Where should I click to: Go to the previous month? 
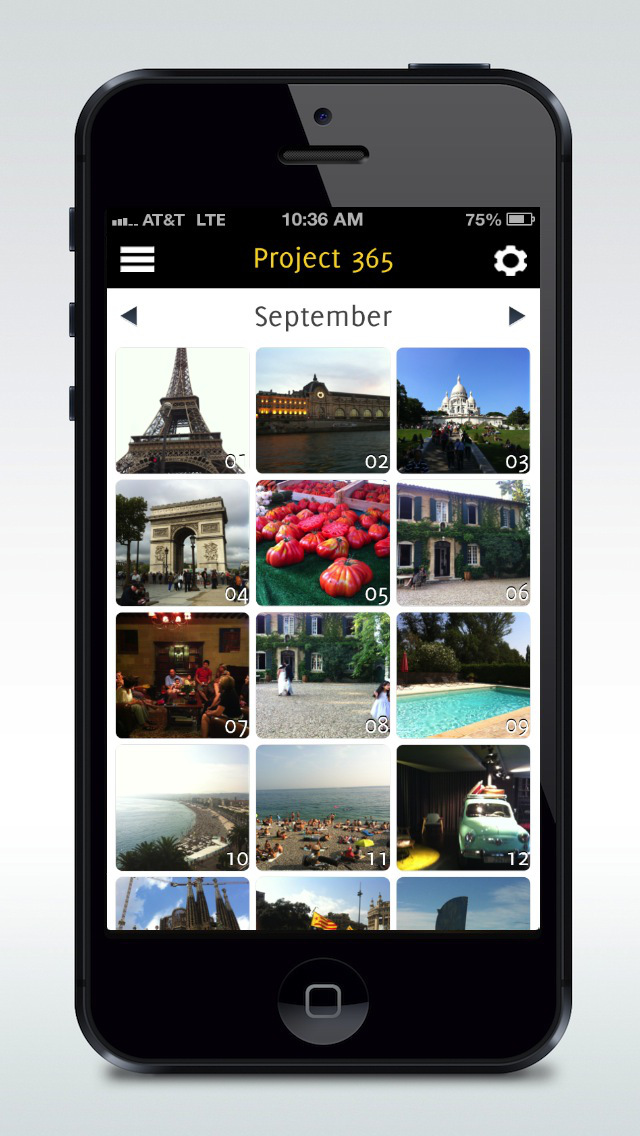(128, 316)
